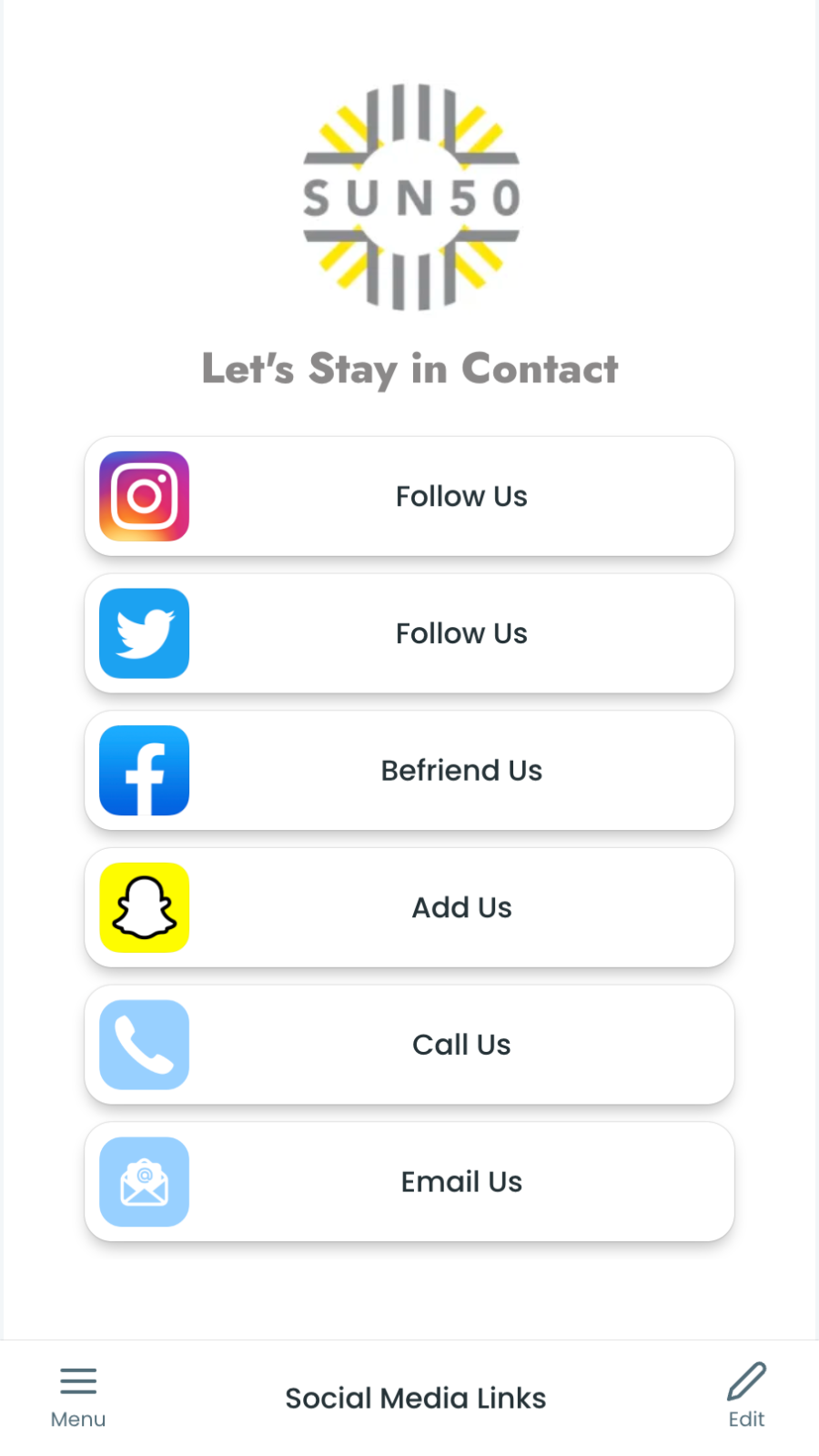819x1456 pixels.
Task: Open the Email Us button
Action: tap(409, 1181)
